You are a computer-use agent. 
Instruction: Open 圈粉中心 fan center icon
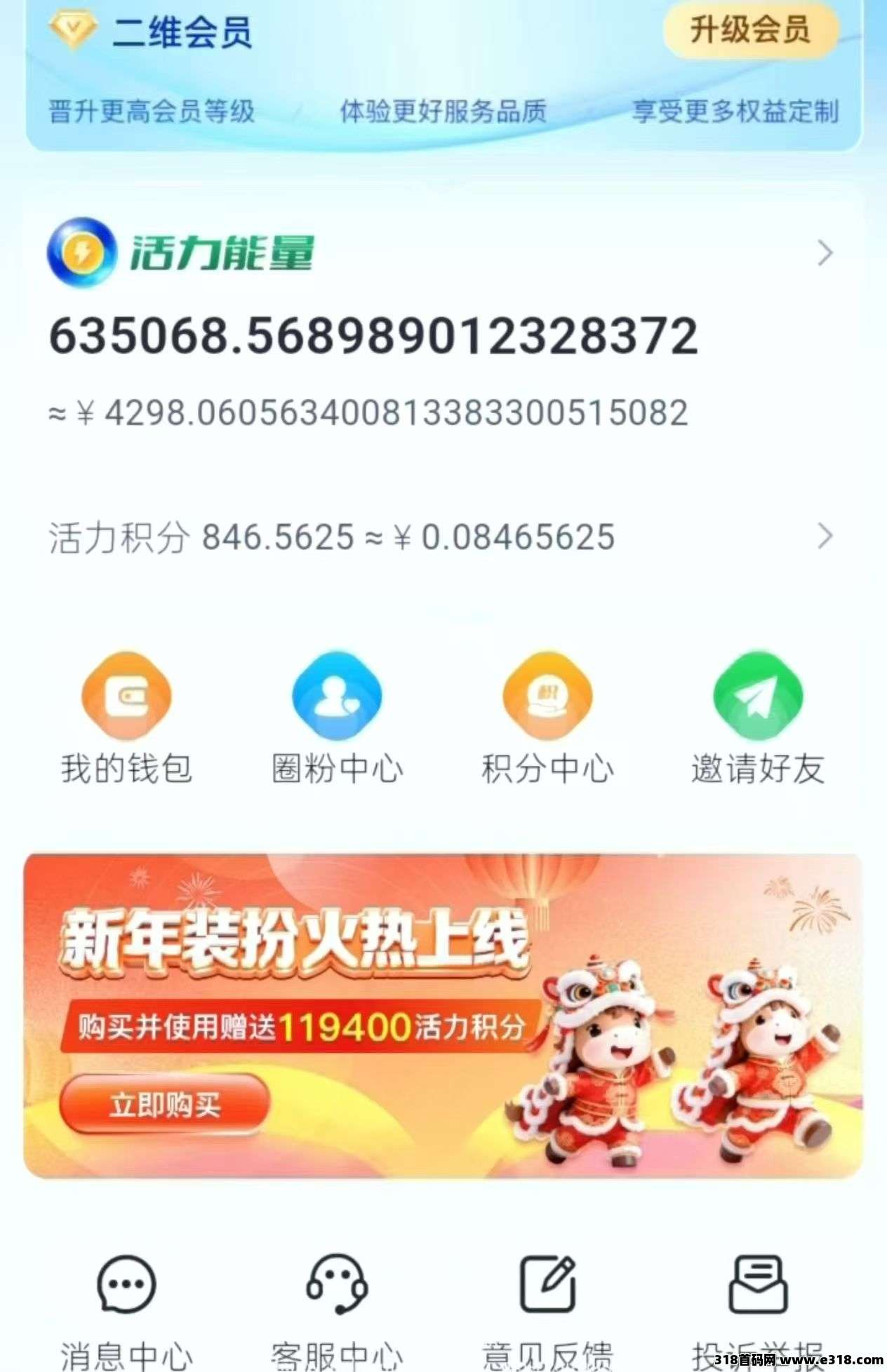tap(337, 697)
